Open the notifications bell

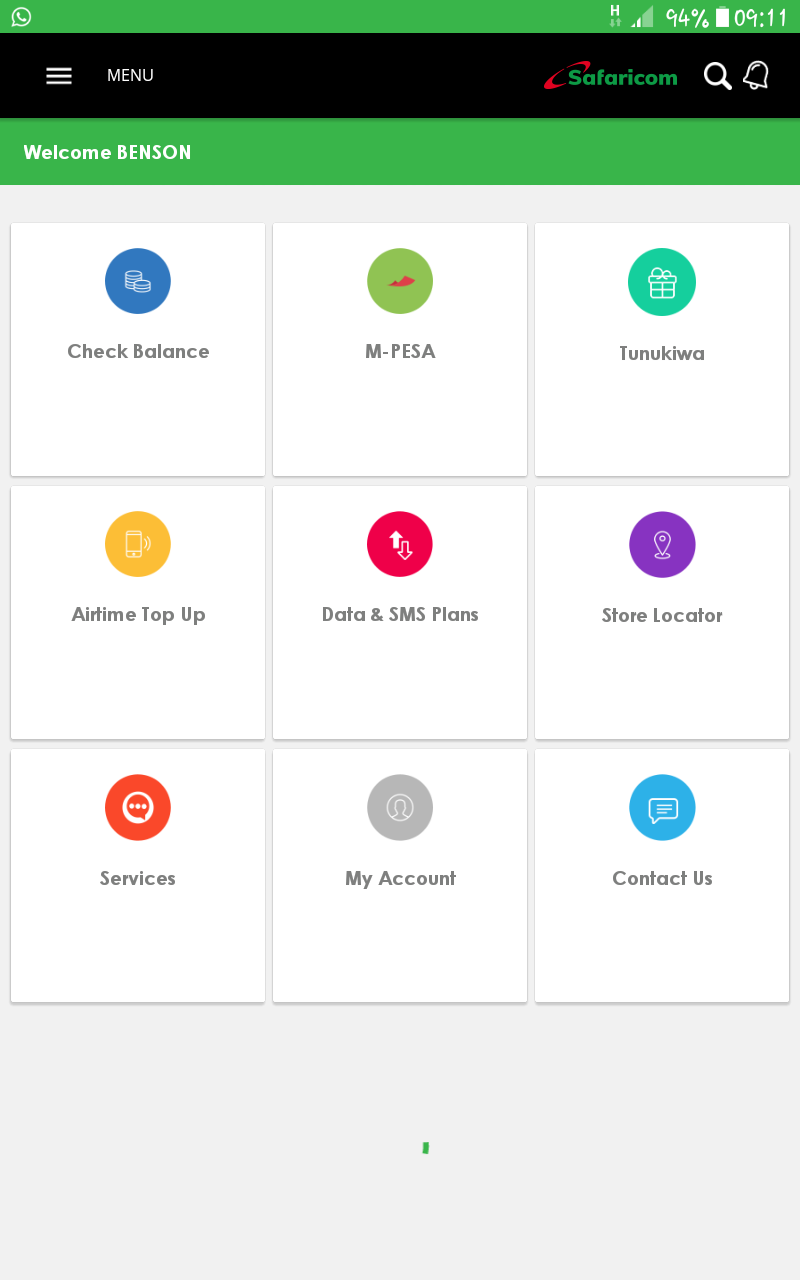click(x=757, y=76)
